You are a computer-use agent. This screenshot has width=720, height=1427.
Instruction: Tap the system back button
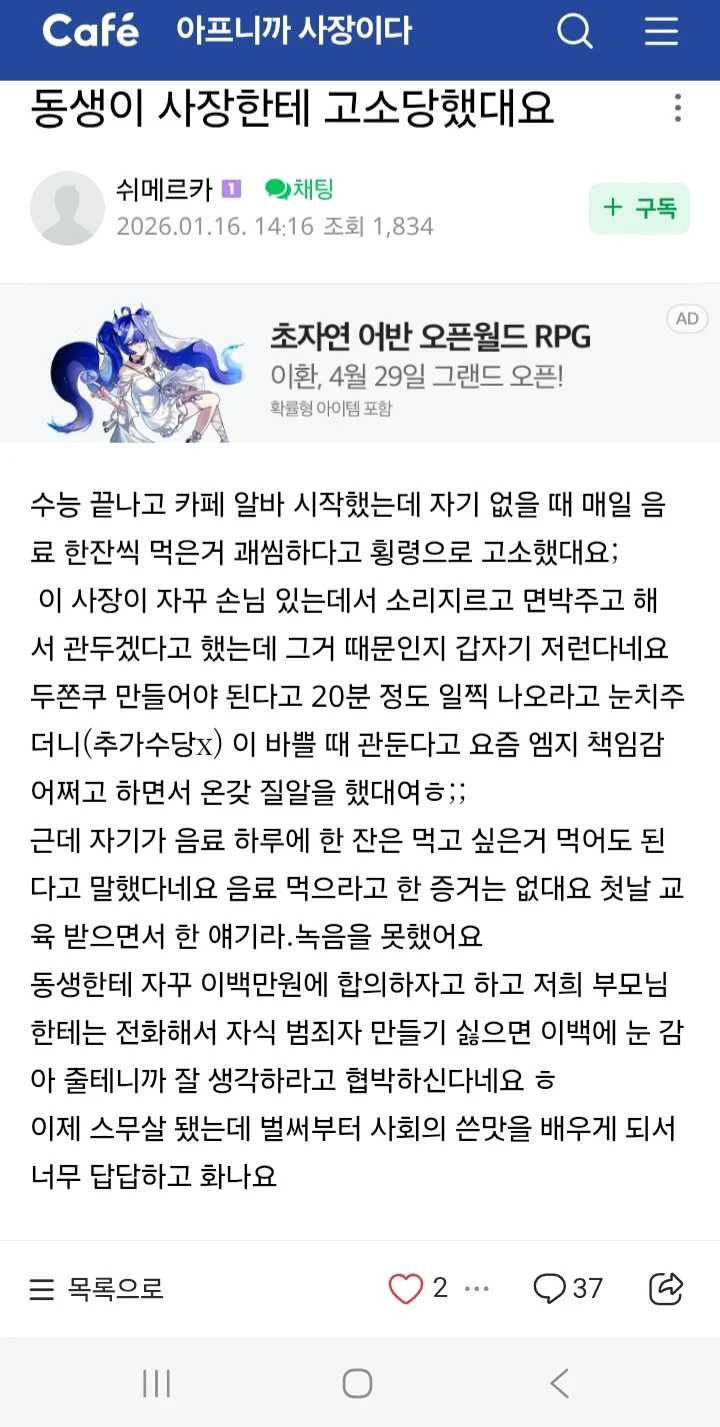(560, 1384)
